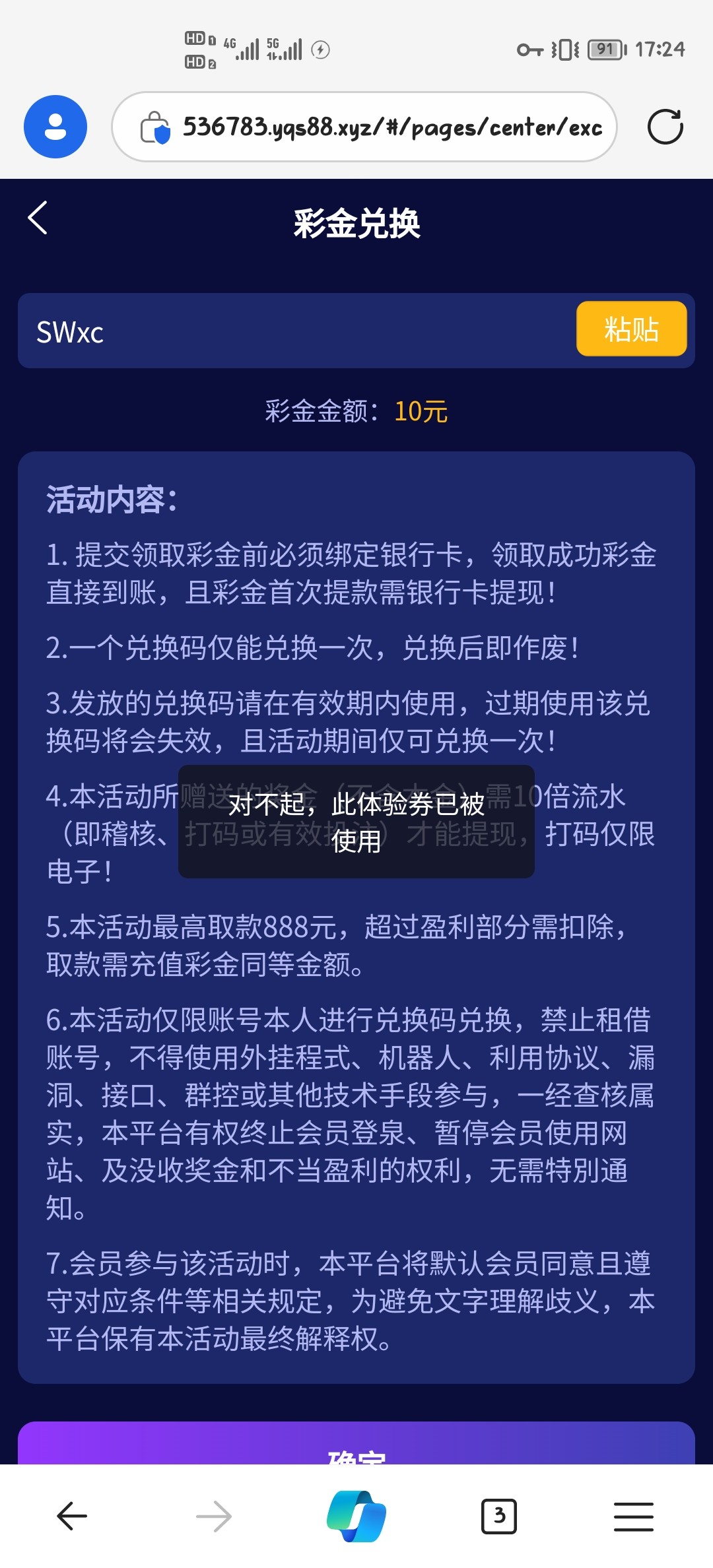Tap the 粘贴 paste button
Screen dimensions: 713x1568
point(631,329)
